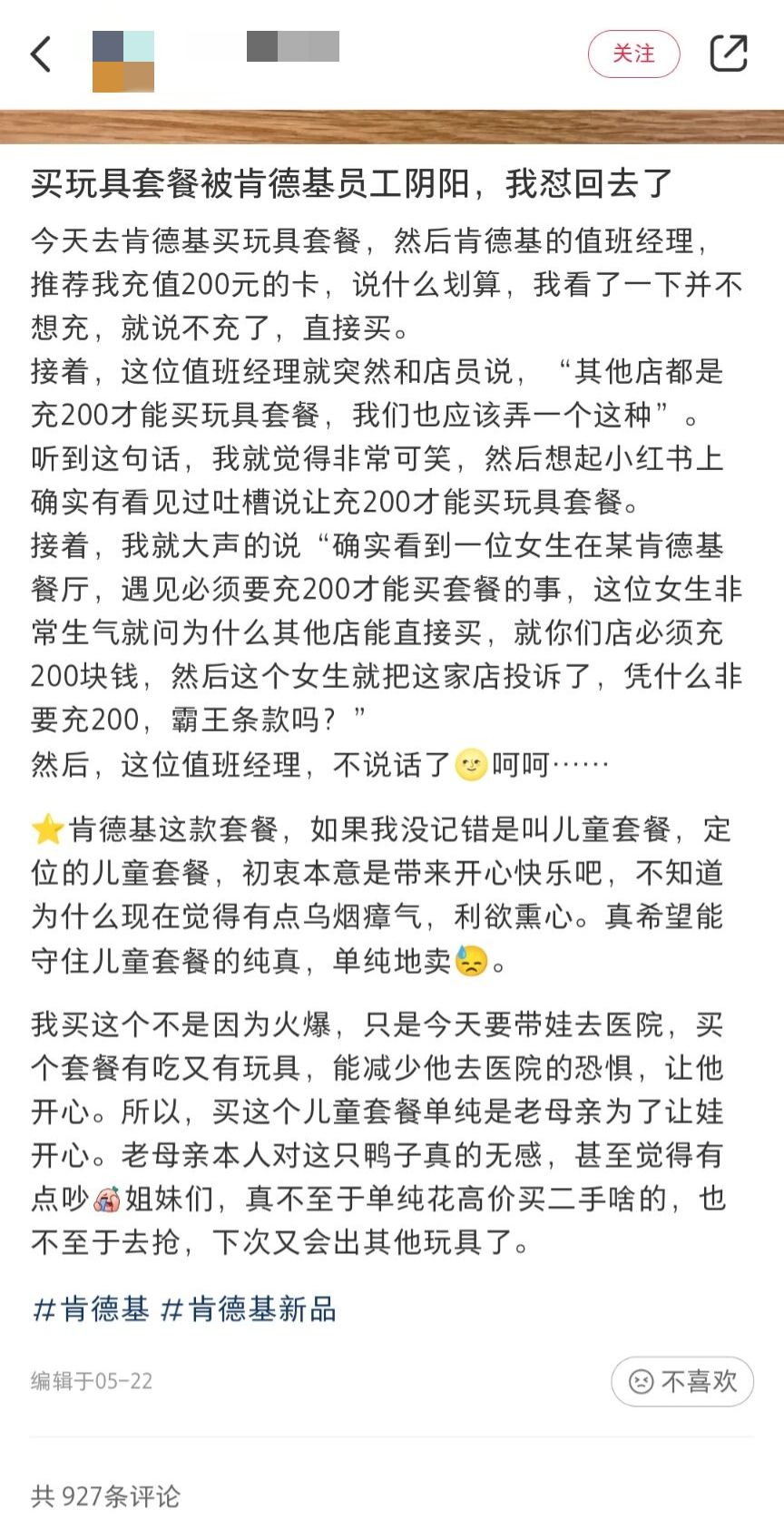Screen dimensions: 784x1529
Task: Tap the back arrow to return
Action: pos(38,54)
